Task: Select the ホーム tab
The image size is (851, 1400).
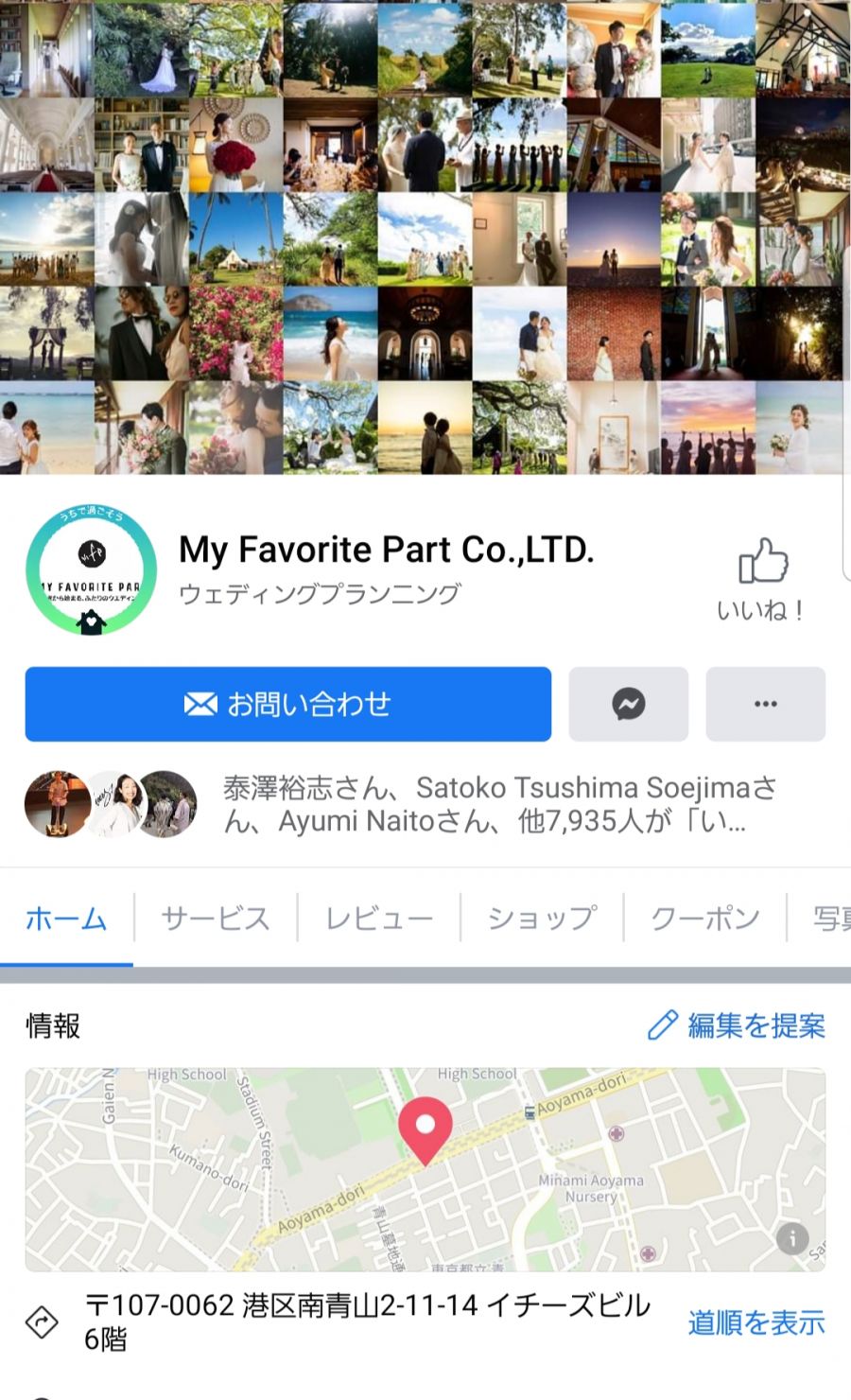Action: click(66, 919)
